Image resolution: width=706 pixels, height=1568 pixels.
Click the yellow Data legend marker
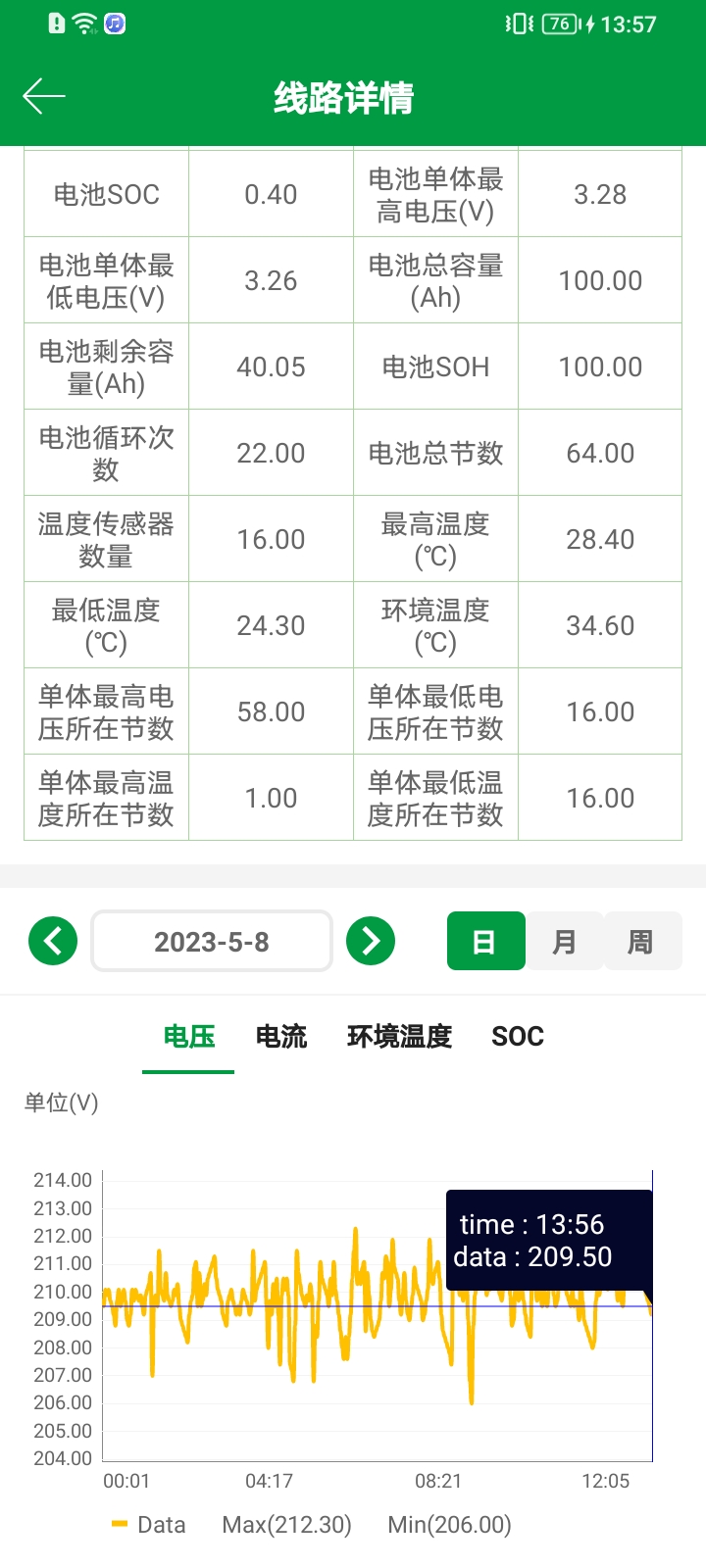(x=121, y=1525)
